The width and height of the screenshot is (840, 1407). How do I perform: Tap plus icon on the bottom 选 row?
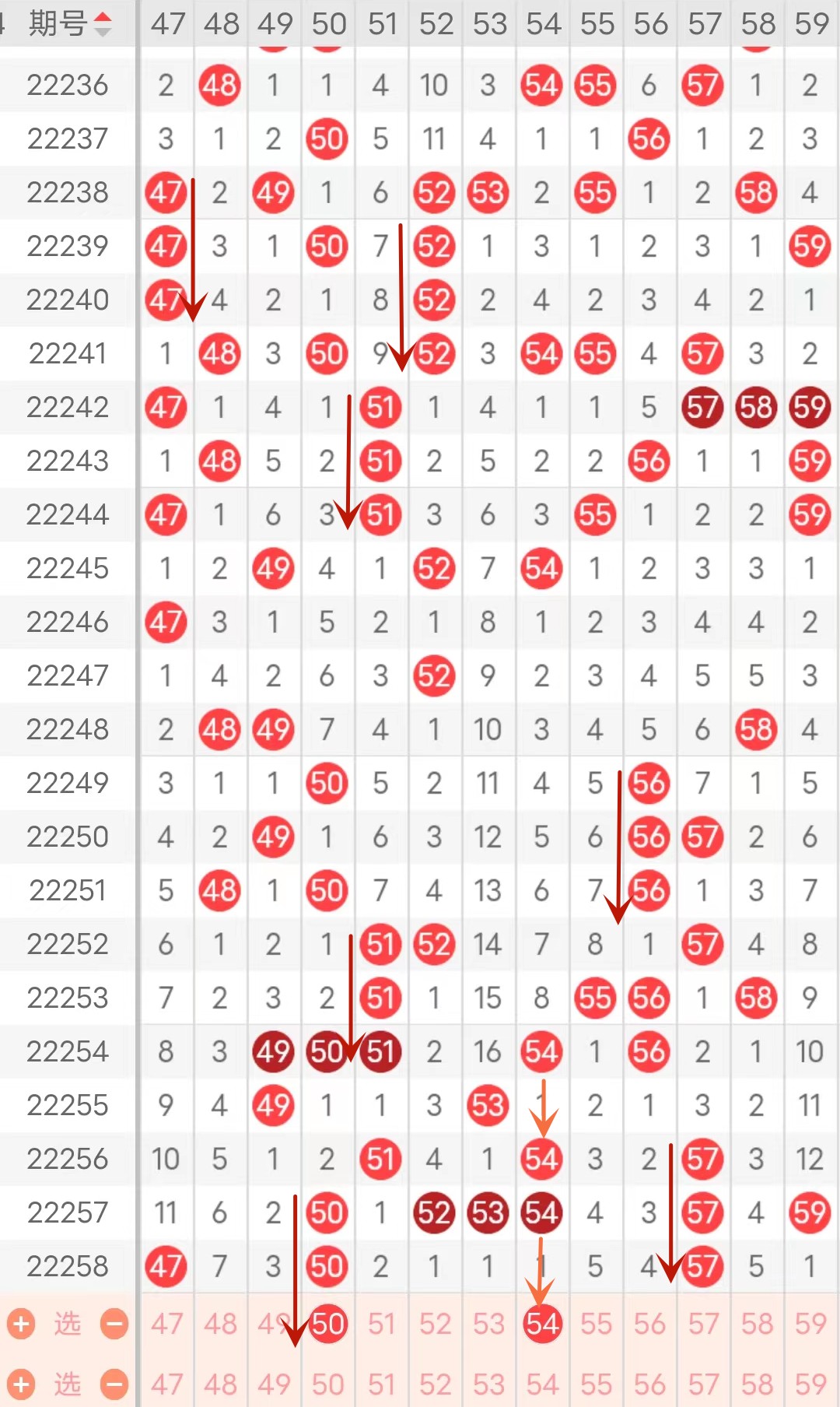click(21, 1384)
